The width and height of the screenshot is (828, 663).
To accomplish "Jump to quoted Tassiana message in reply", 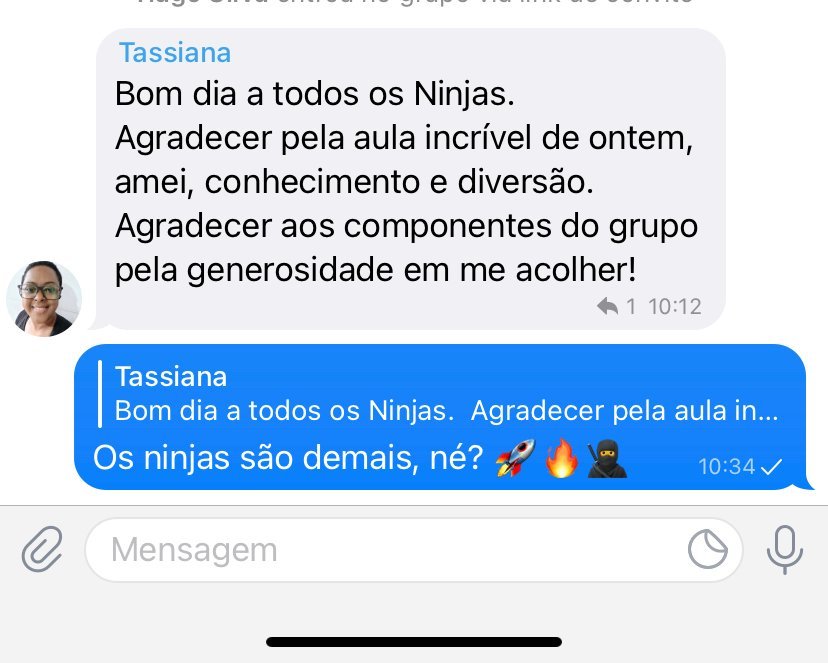I will click(440, 394).
